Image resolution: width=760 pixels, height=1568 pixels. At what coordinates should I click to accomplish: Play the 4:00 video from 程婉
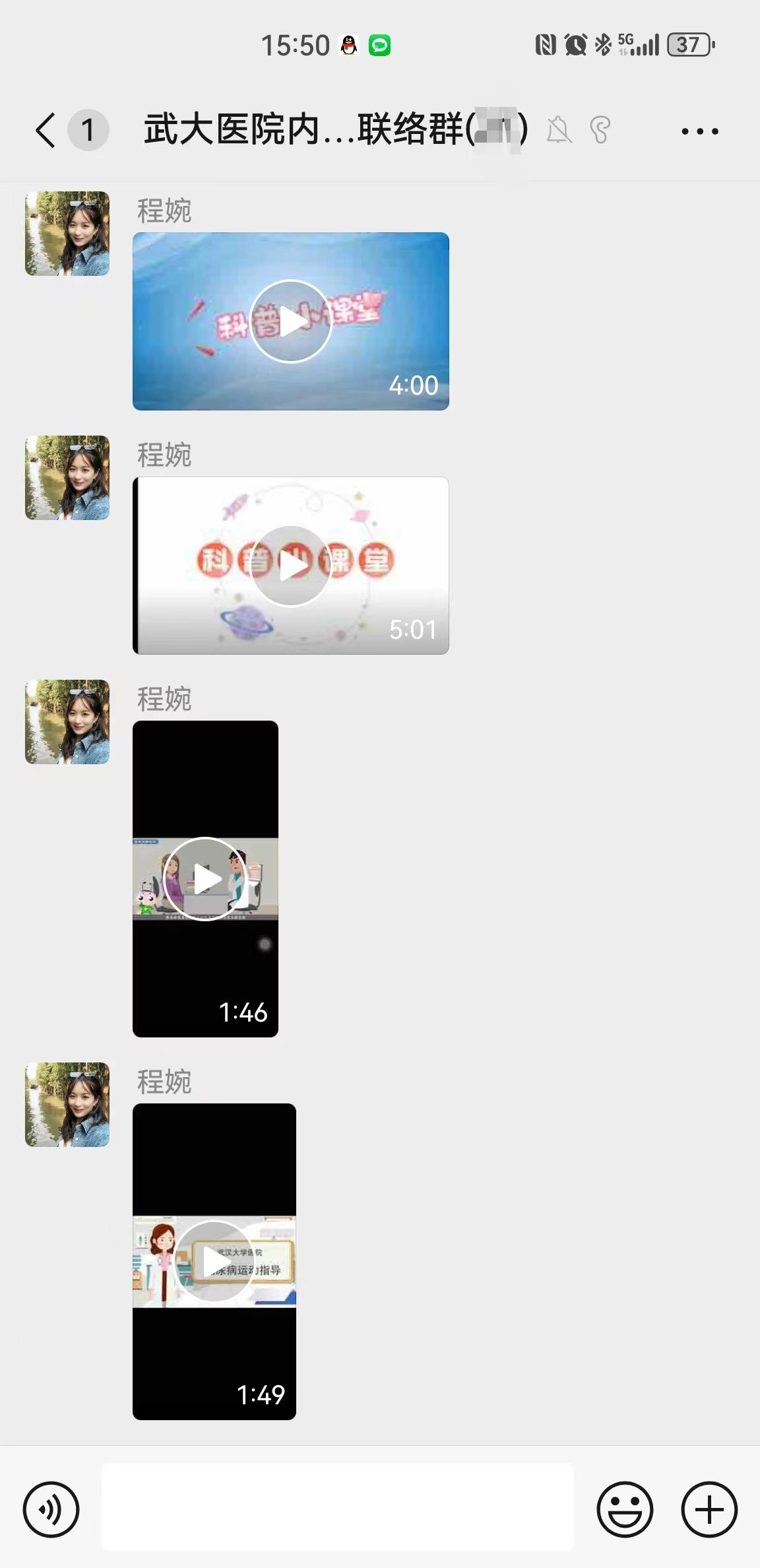[x=291, y=321]
